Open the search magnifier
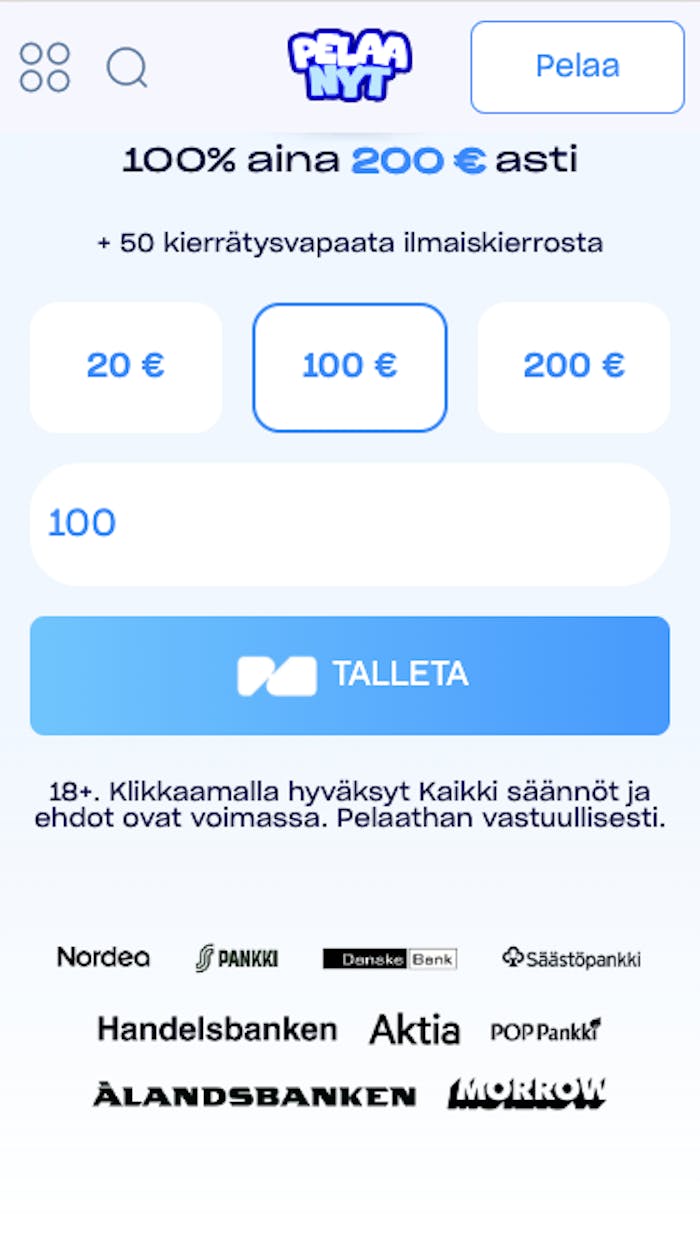The height and width of the screenshot is (1247, 700). pos(127,68)
